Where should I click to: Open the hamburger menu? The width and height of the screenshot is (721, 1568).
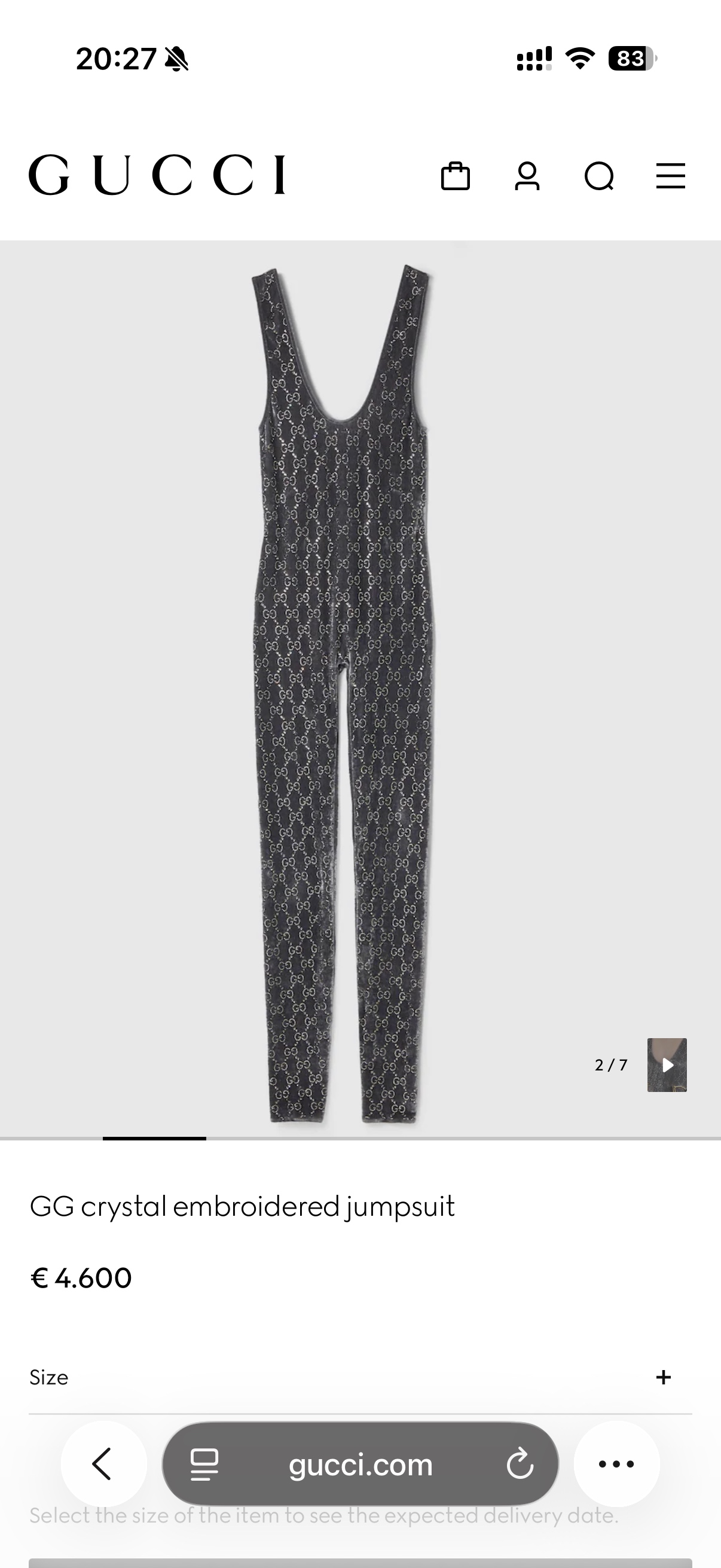coord(671,176)
